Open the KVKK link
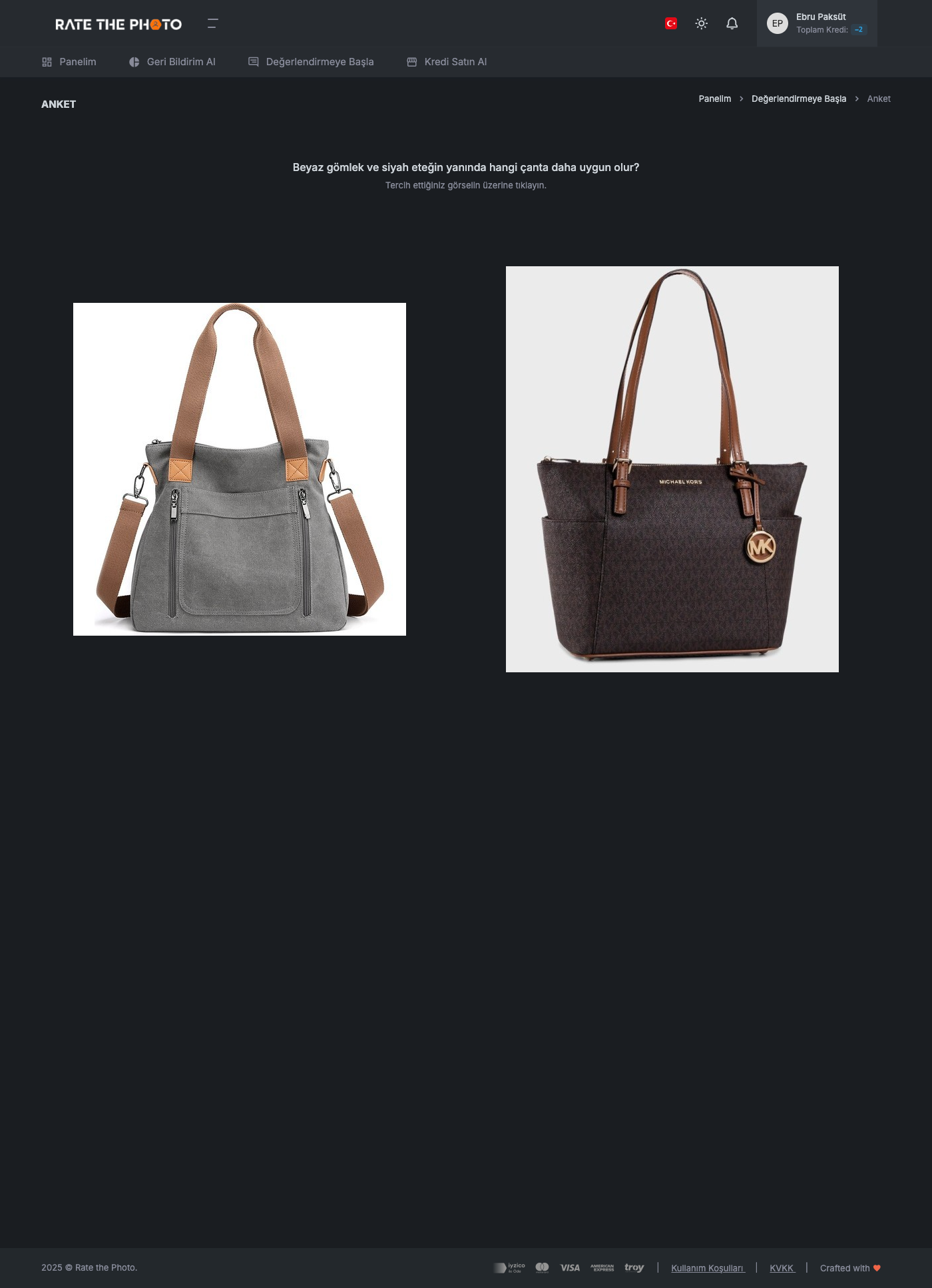This screenshot has width=932, height=1288. coord(782,1268)
